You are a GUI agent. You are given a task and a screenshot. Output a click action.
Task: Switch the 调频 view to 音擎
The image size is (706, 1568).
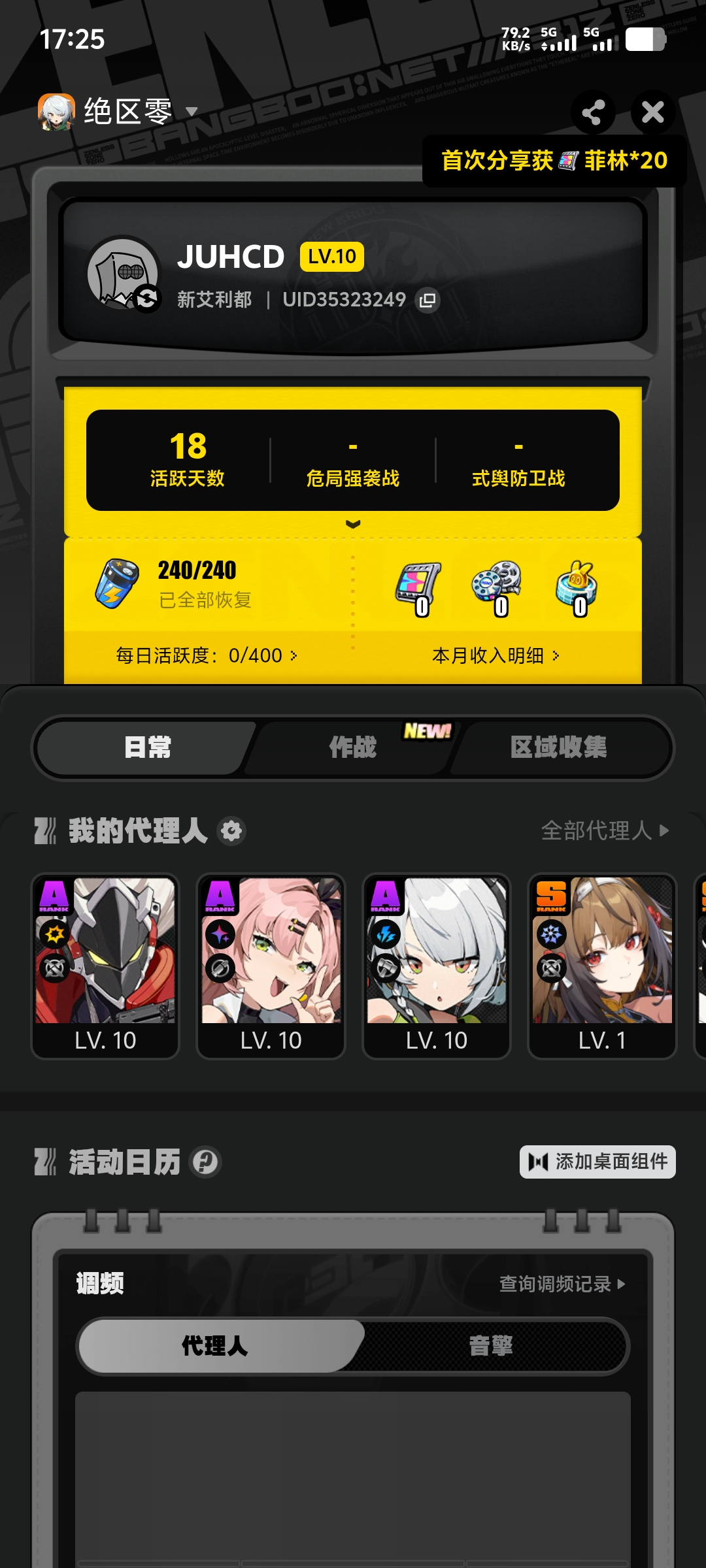tap(491, 1346)
